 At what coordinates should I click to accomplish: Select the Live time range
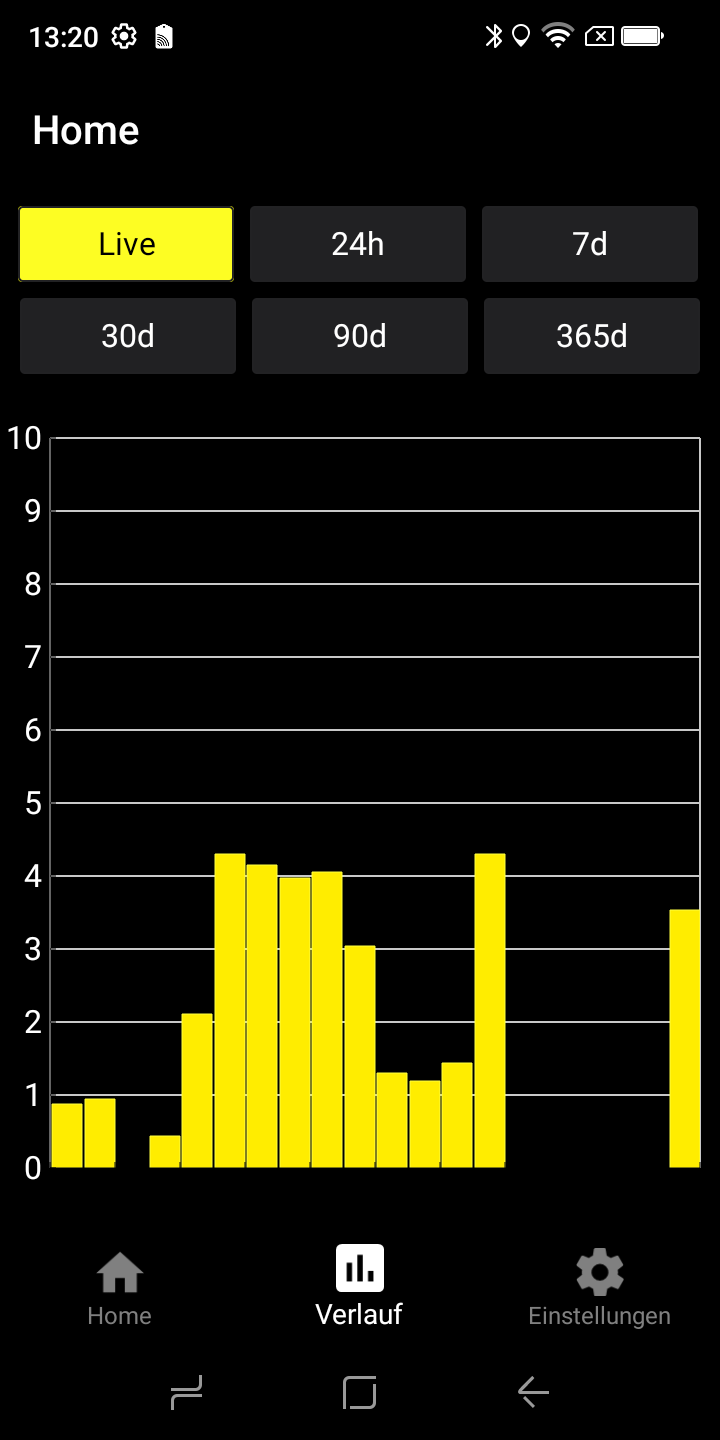coord(126,244)
